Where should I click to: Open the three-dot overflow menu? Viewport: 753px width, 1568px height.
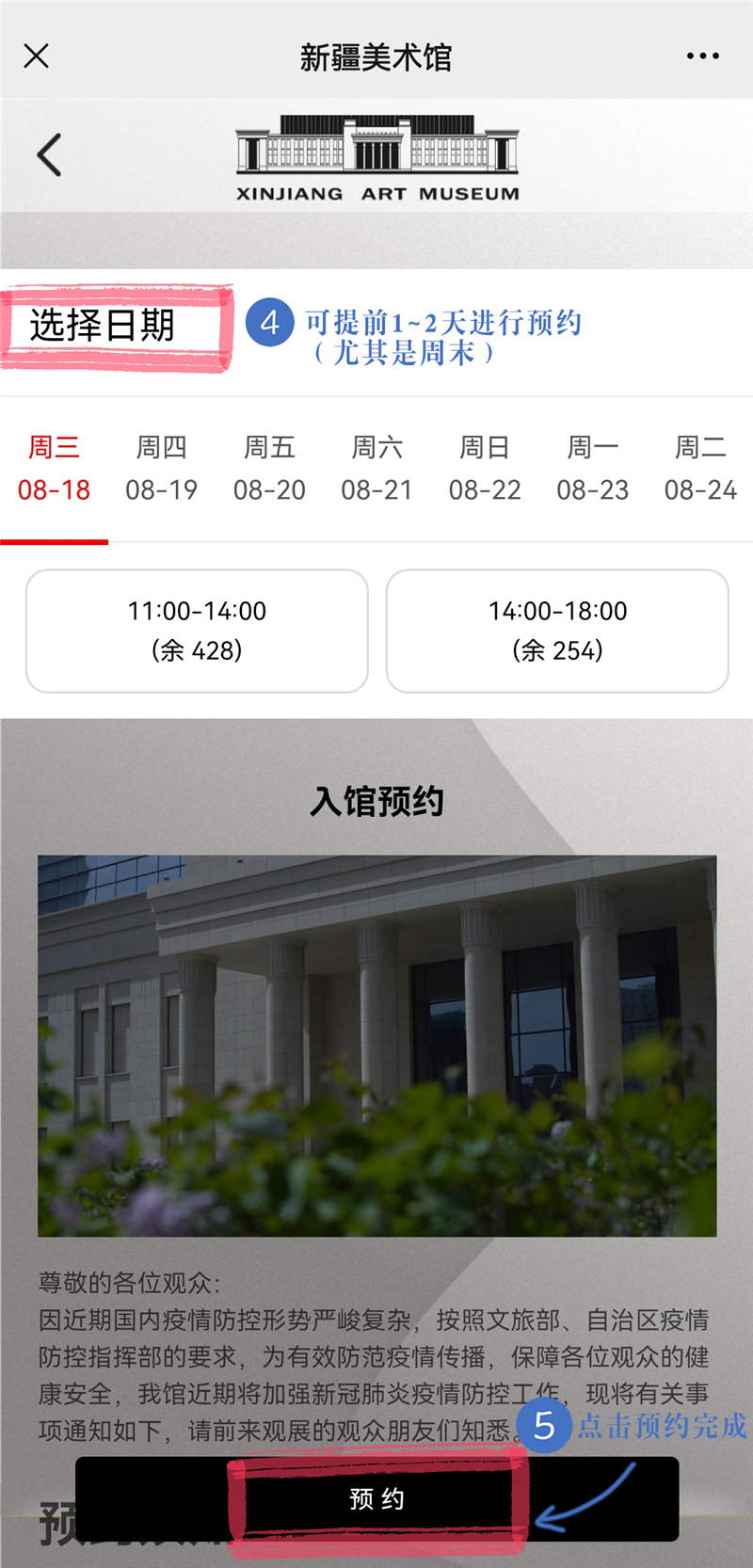click(x=702, y=56)
